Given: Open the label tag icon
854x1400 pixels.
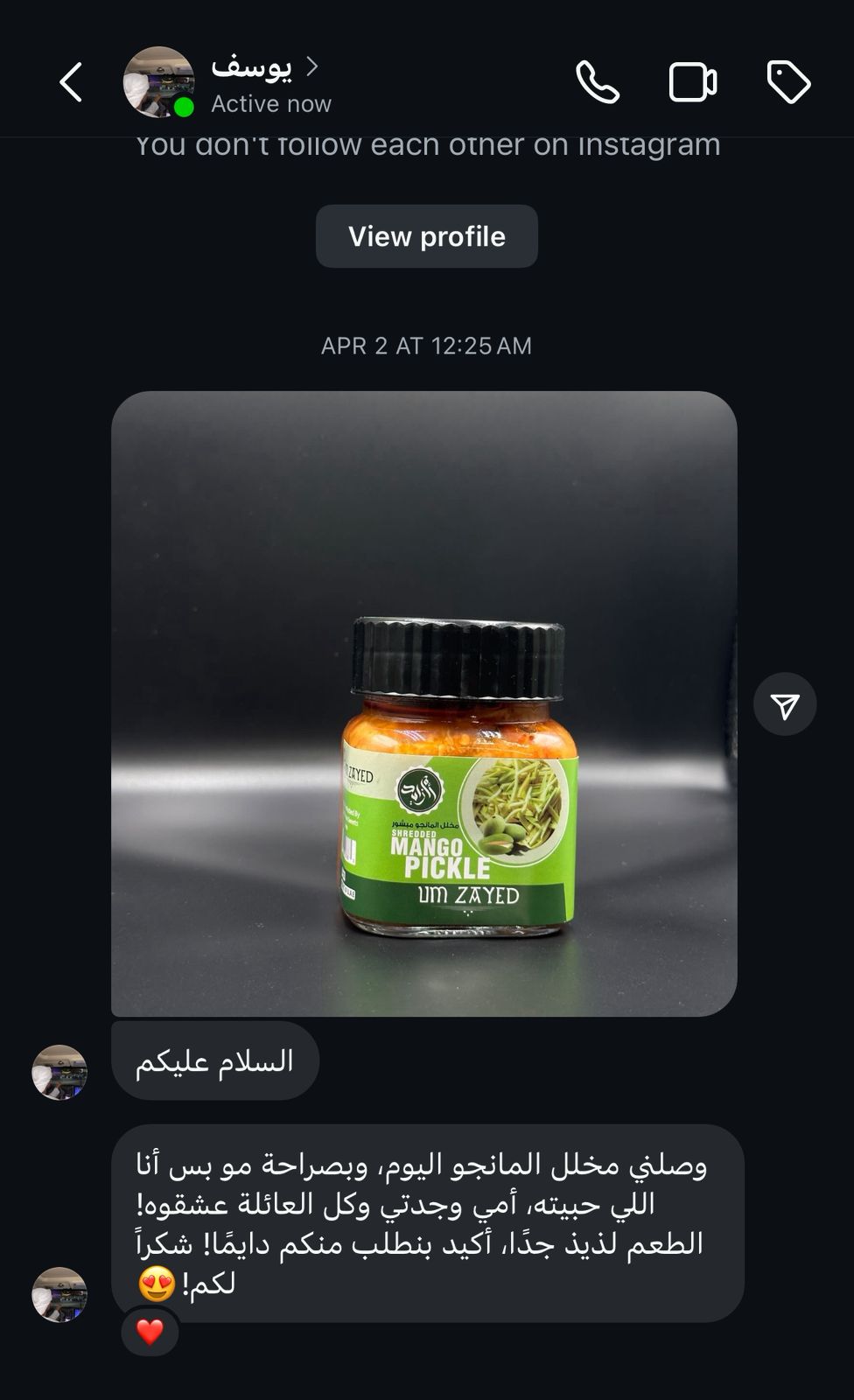Looking at the screenshot, I should 788,83.
